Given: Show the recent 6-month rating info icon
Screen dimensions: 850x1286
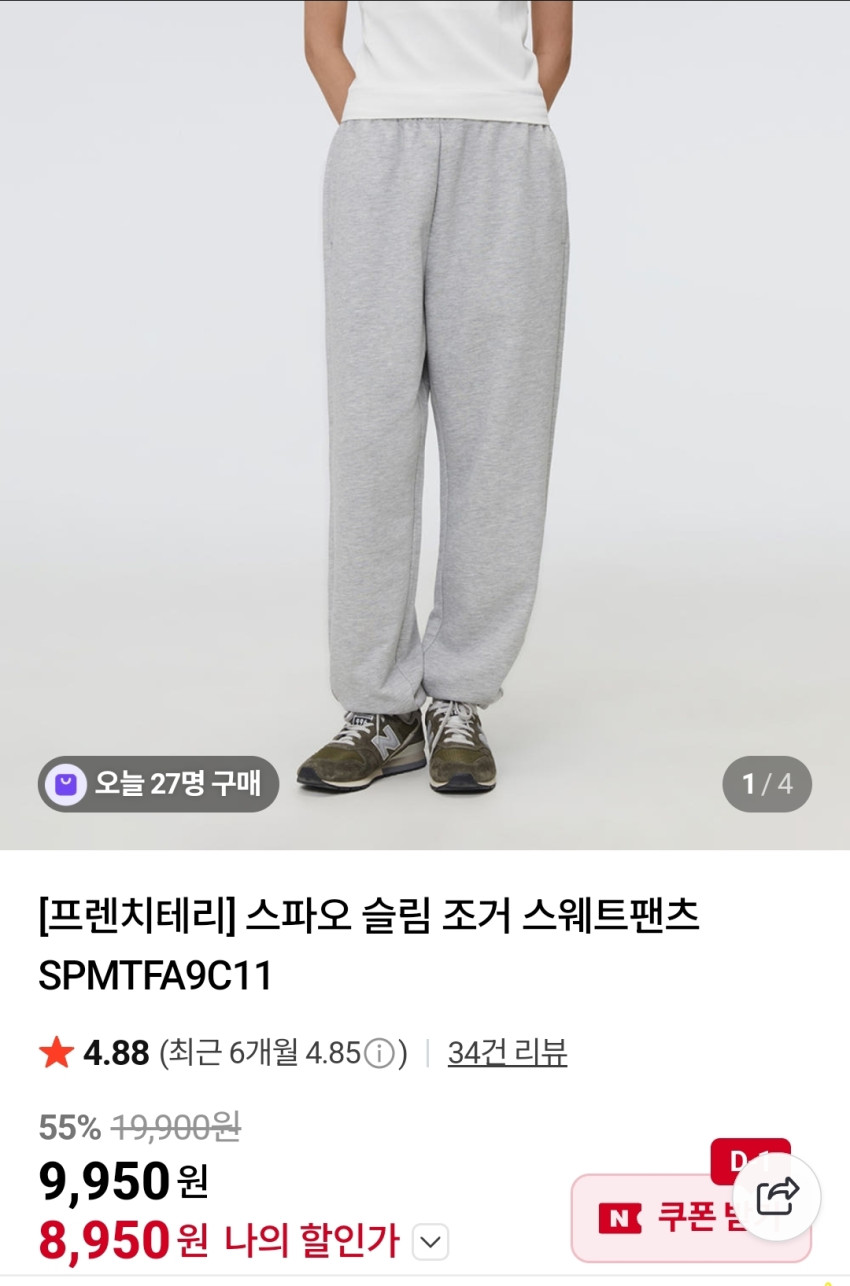Looking at the screenshot, I should coord(379,1053).
